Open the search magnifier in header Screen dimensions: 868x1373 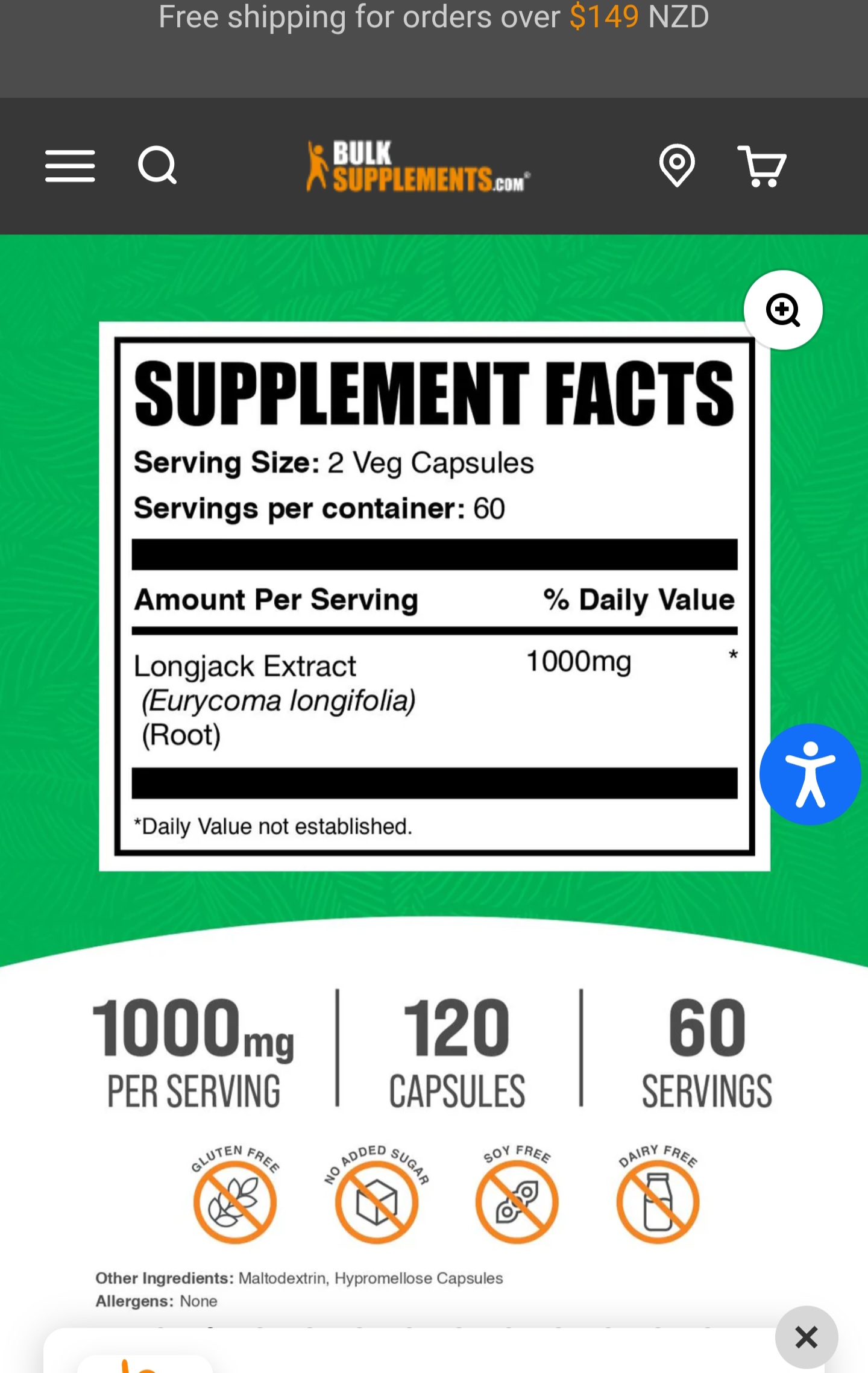(157, 165)
